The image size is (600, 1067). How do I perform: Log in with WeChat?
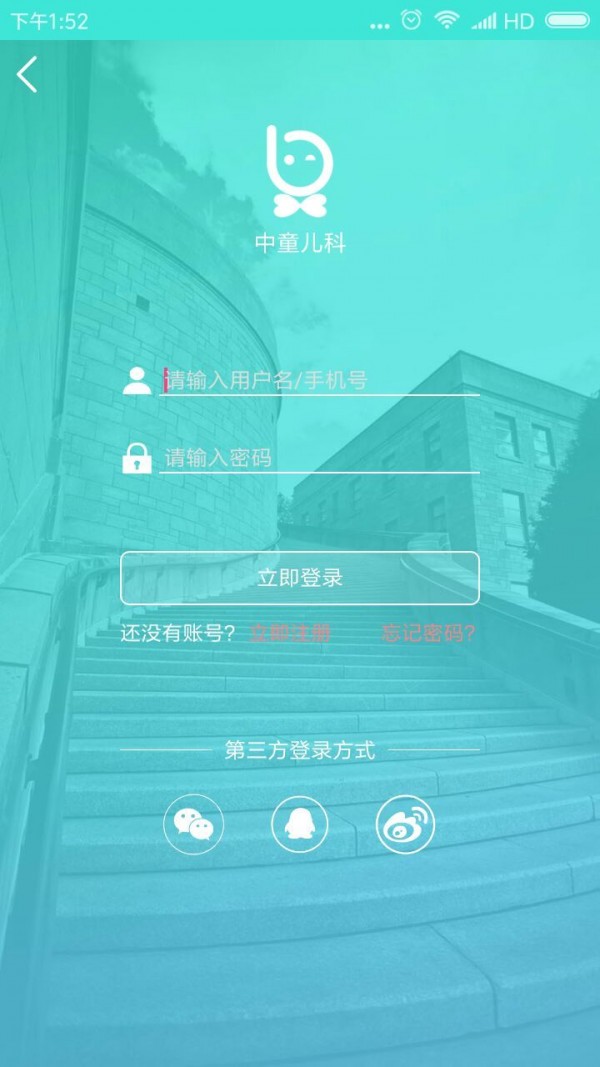[x=193, y=825]
